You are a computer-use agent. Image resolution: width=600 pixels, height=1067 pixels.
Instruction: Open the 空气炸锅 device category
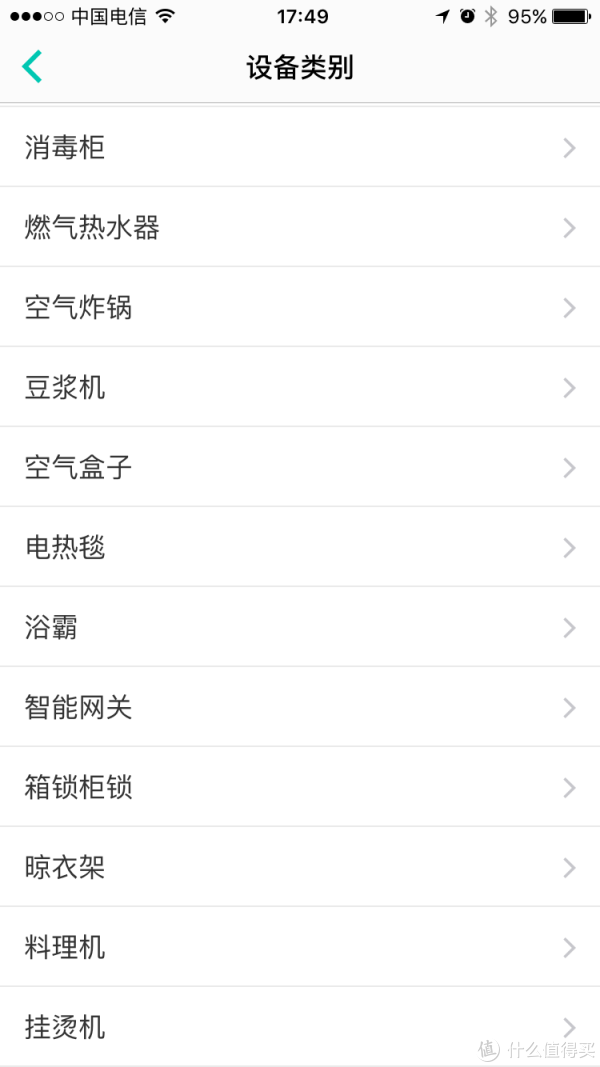tap(300, 307)
